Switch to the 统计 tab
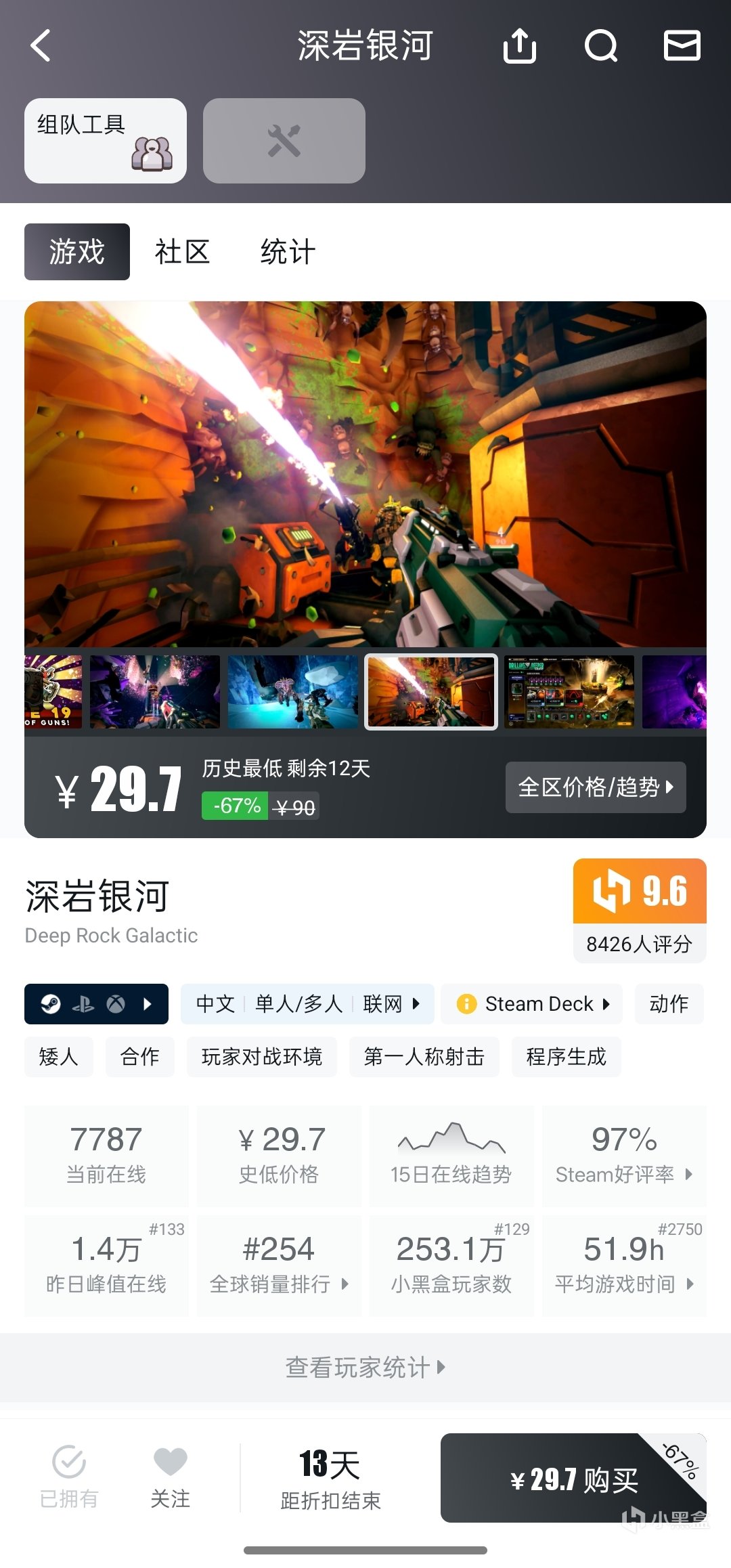This screenshot has height=1568, width=731. (288, 252)
